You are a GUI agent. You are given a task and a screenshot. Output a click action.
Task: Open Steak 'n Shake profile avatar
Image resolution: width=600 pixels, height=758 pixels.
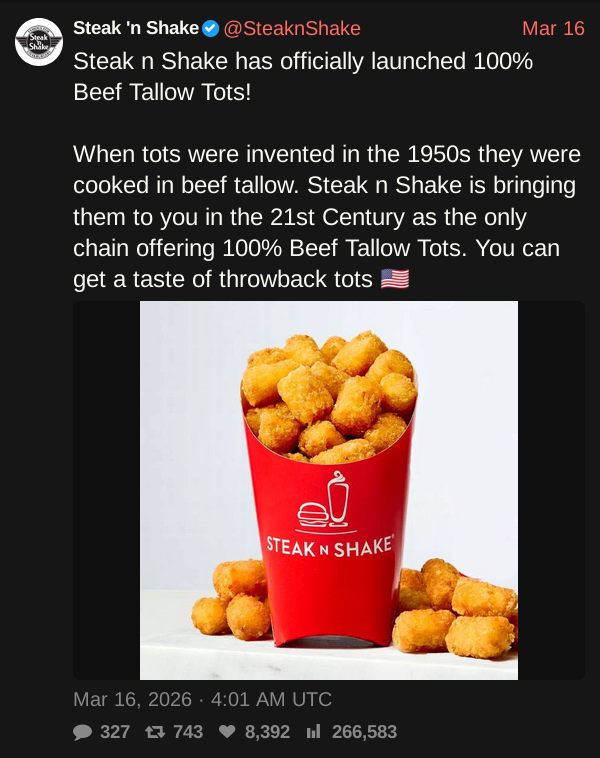(39, 41)
